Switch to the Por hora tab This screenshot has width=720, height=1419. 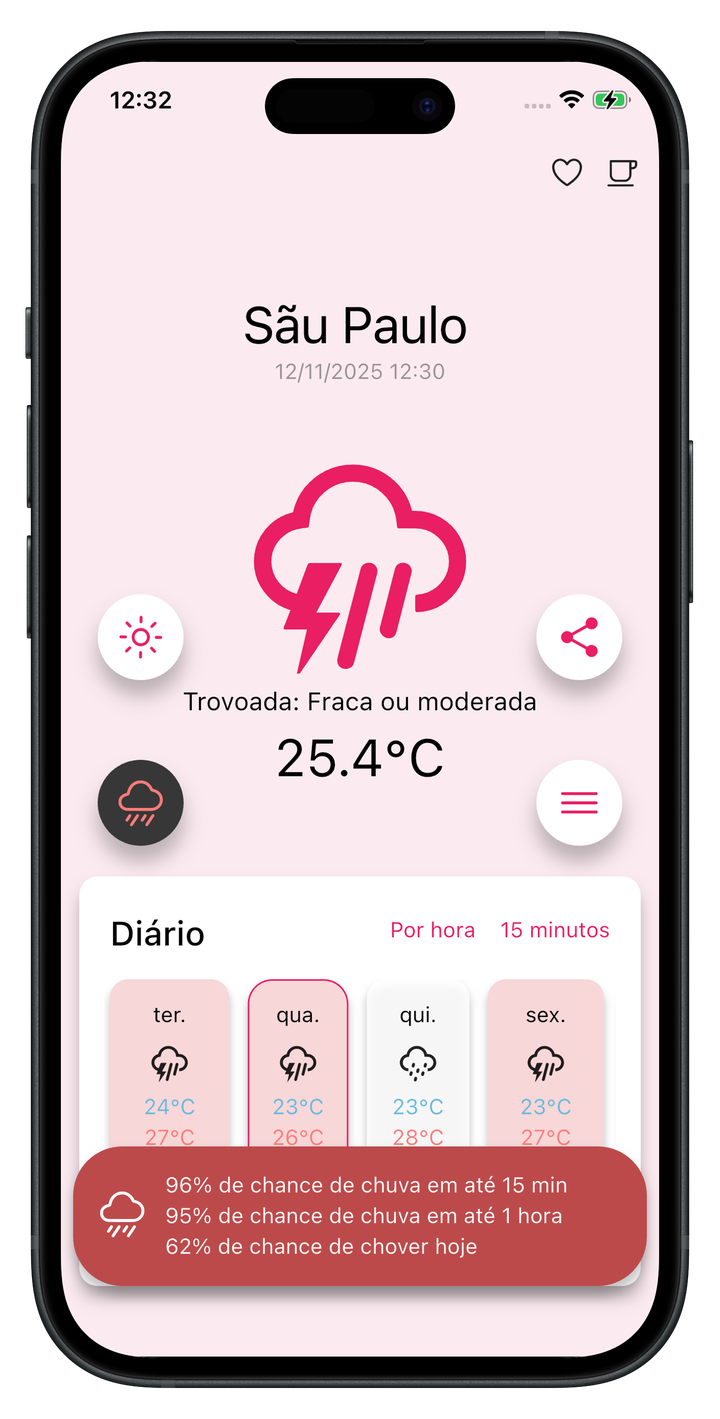pyautogui.click(x=432, y=930)
